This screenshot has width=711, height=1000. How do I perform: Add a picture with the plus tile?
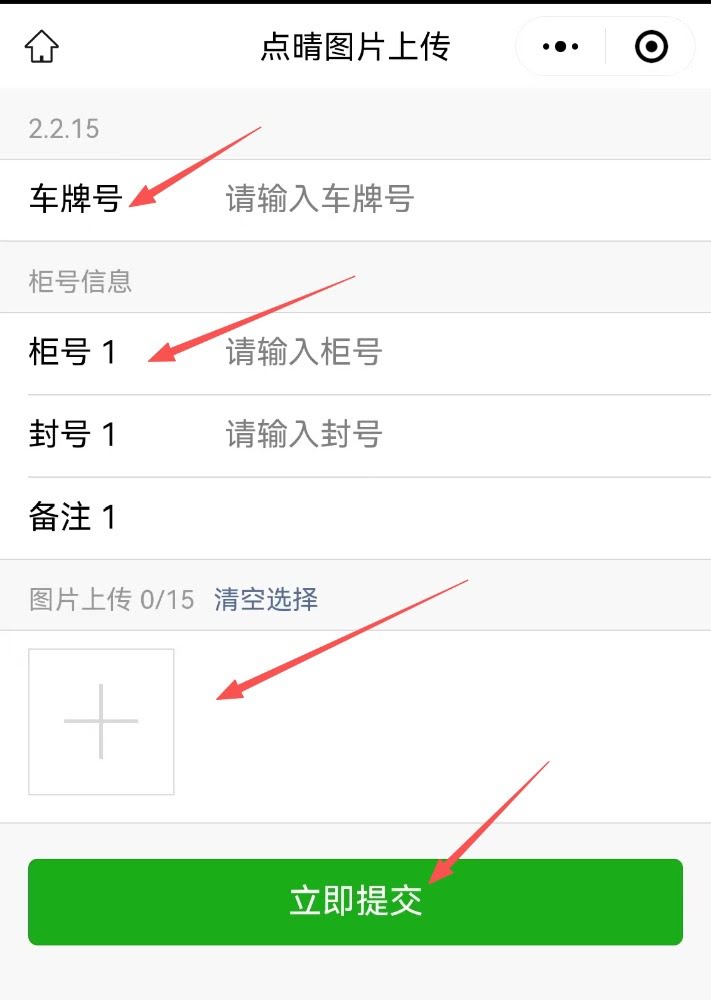point(101,721)
